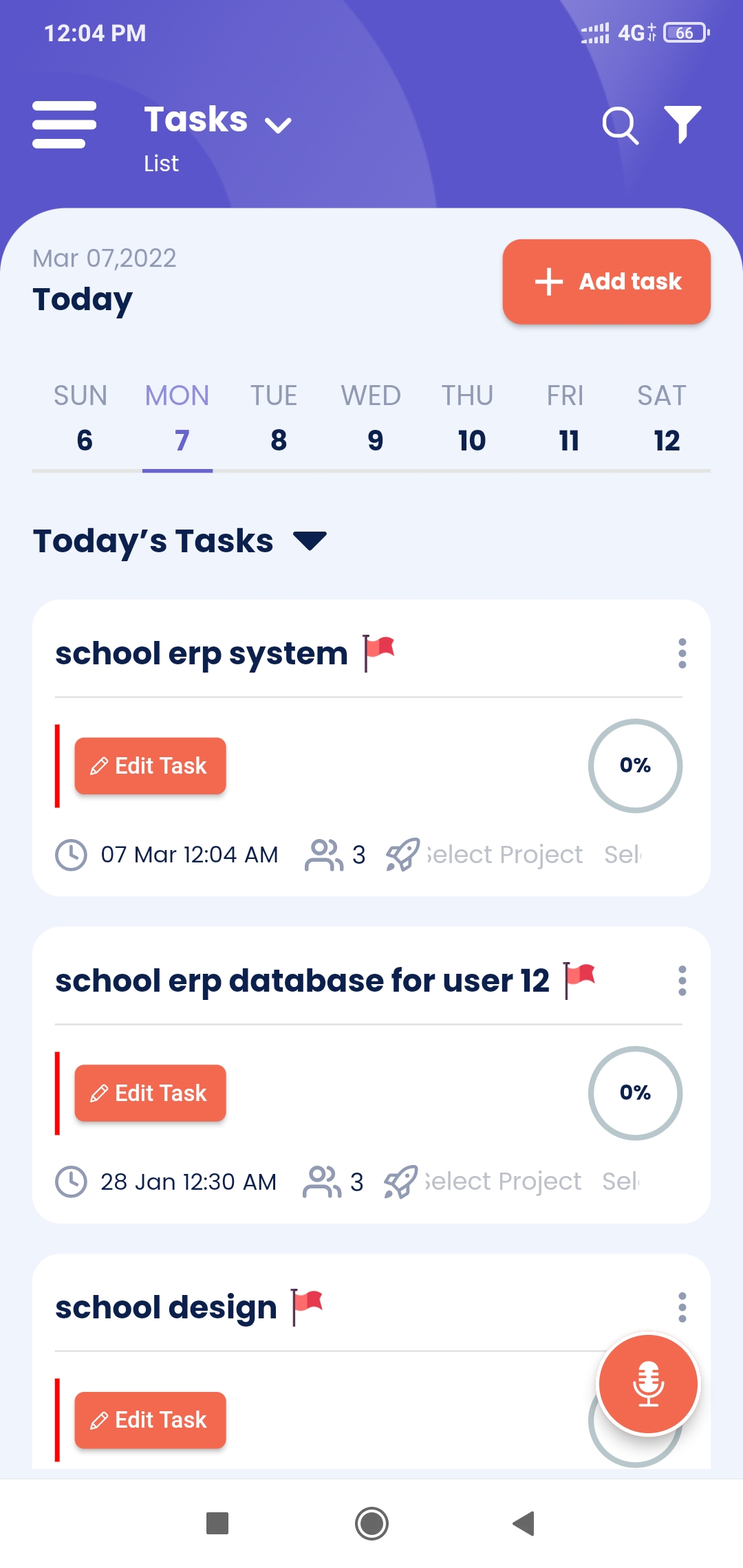The image size is (743, 1568).
Task: Open the hamburger drawer menu
Action: 64,124
